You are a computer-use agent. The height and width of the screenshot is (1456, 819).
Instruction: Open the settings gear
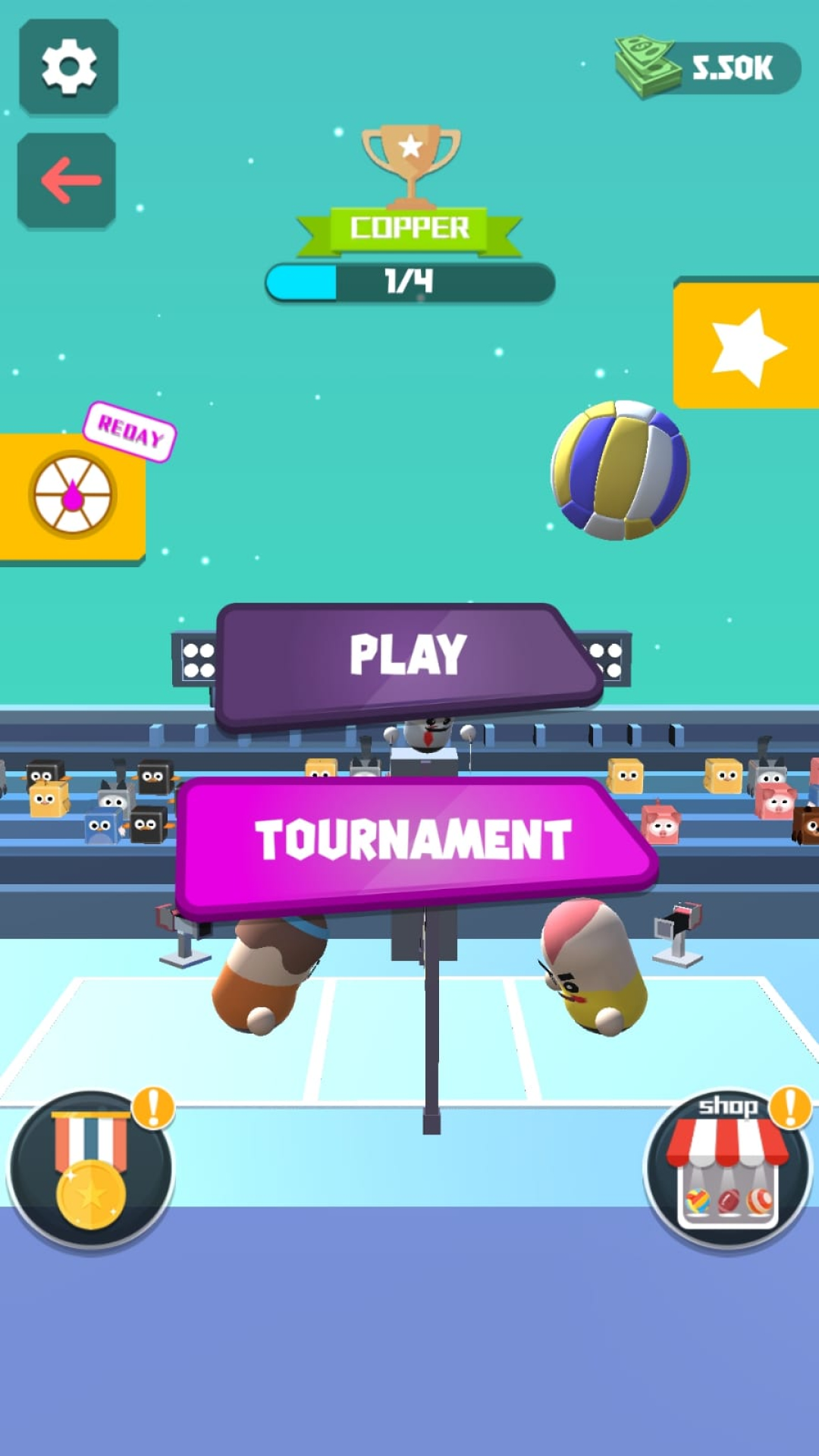click(x=68, y=67)
